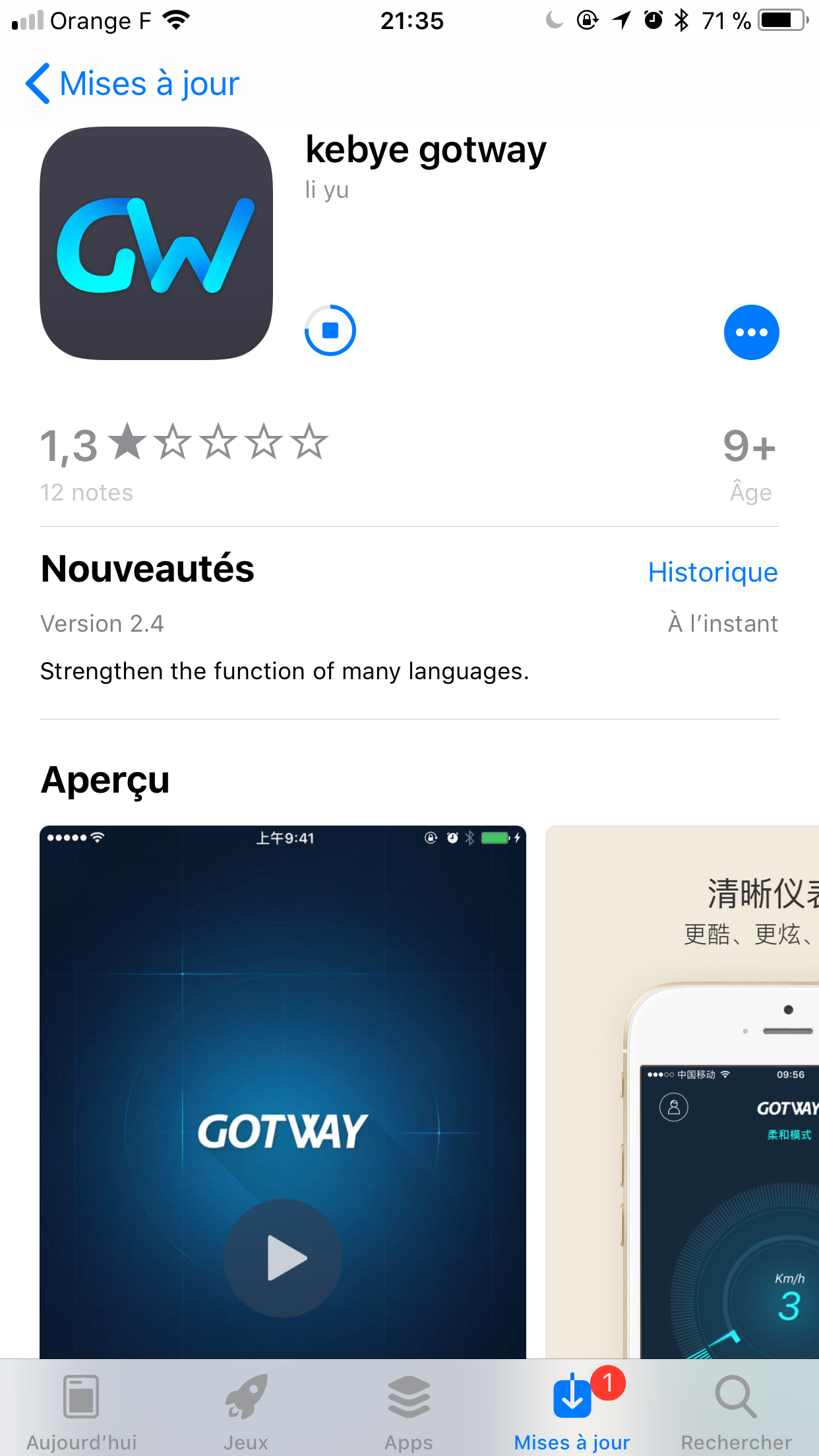Stop the ongoing app download
Image resolution: width=819 pixels, height=1456 pixels.
[330, 330]
